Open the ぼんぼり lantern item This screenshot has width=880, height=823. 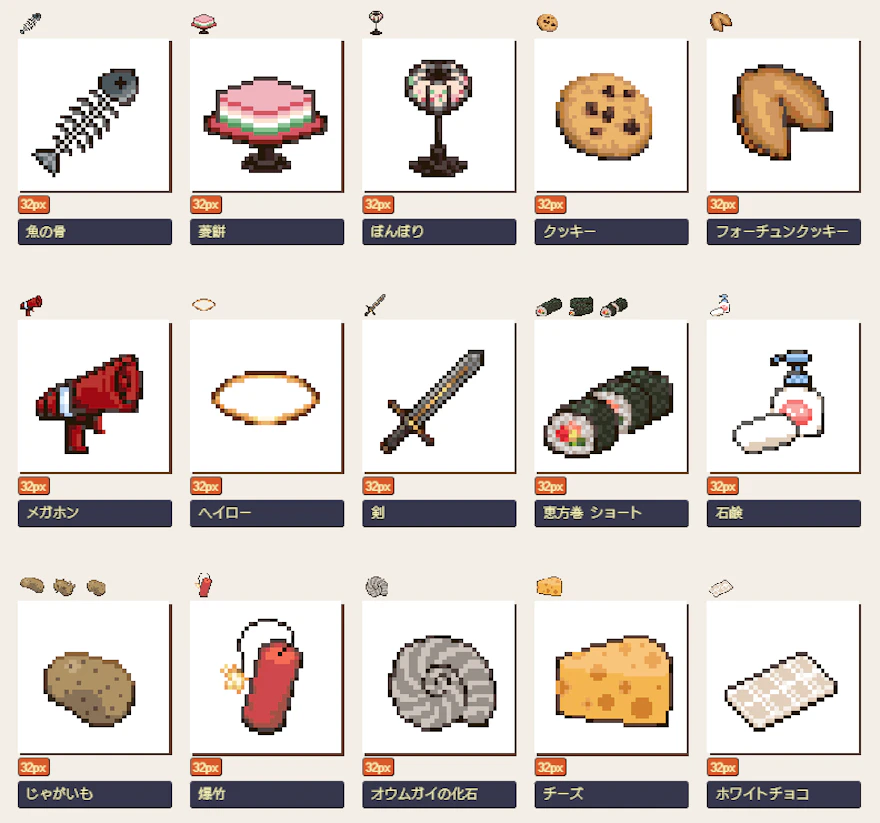(x=438, y=116)
